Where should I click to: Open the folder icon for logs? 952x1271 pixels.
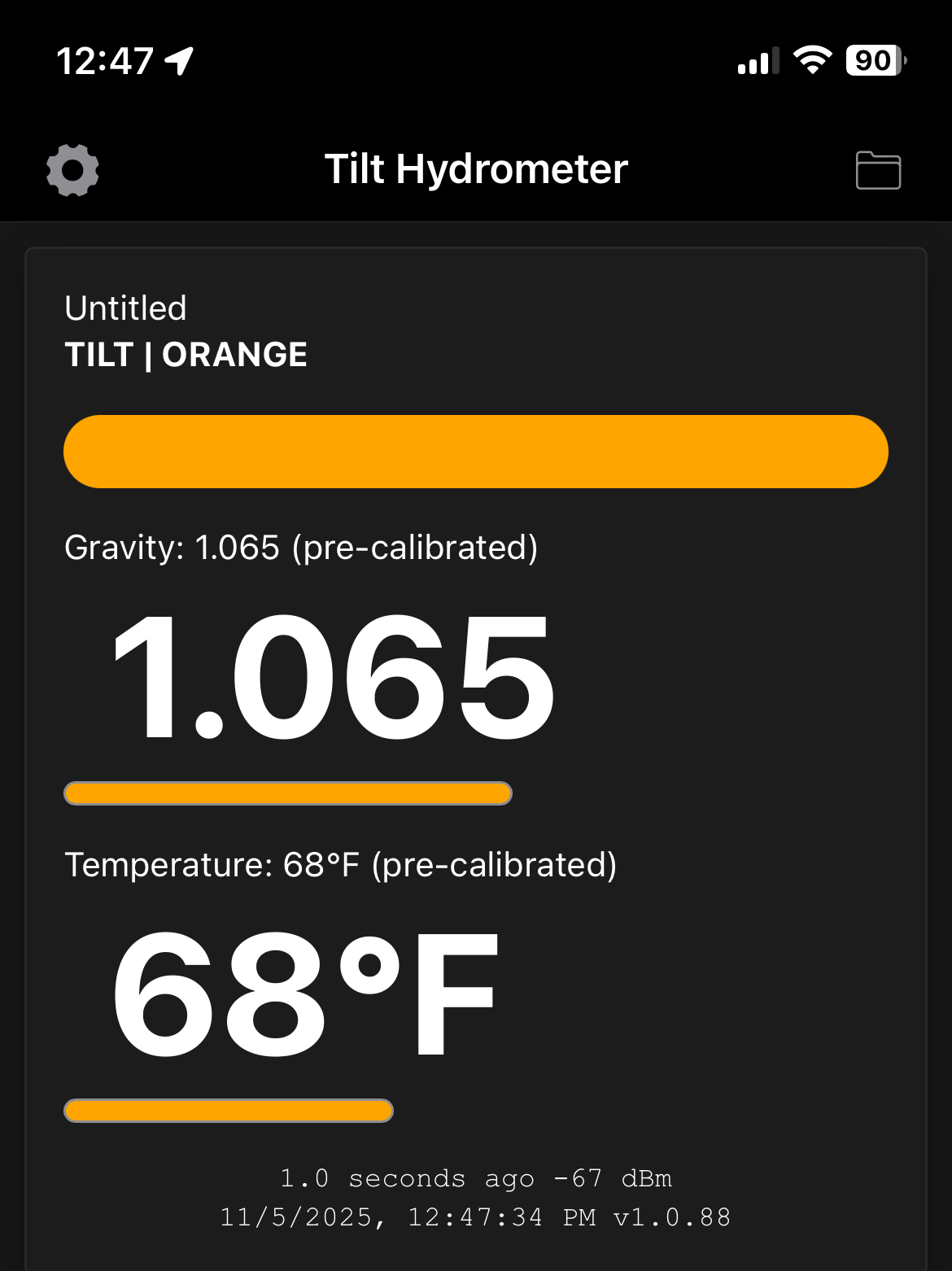tap(878, 170)
